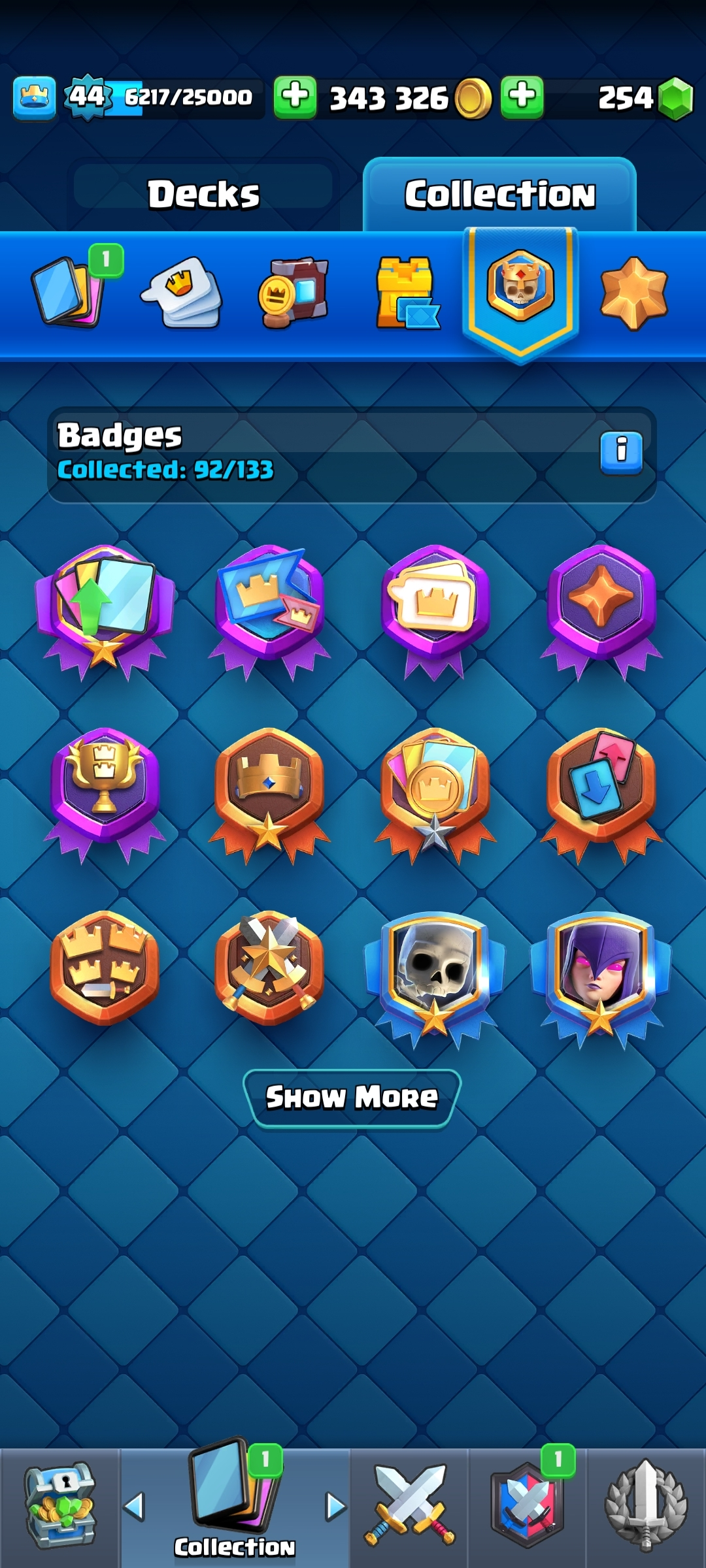The width and height of the screenshot is (706, 1568).
Task: View the Witch badge
Action: (601, 973)
